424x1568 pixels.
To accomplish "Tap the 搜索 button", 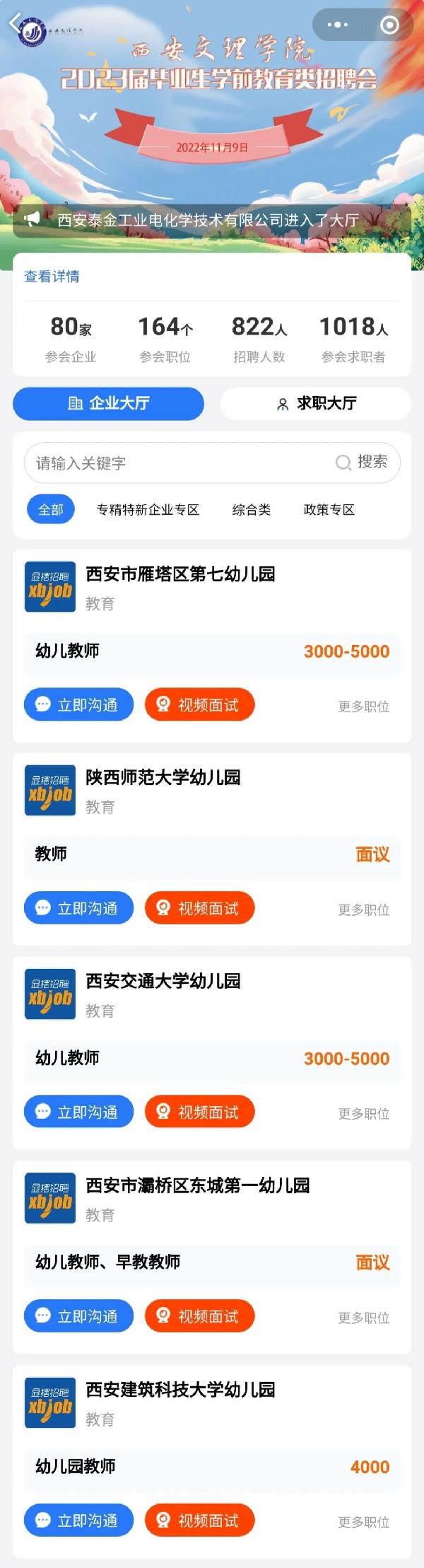I will [x=363, y=463].
